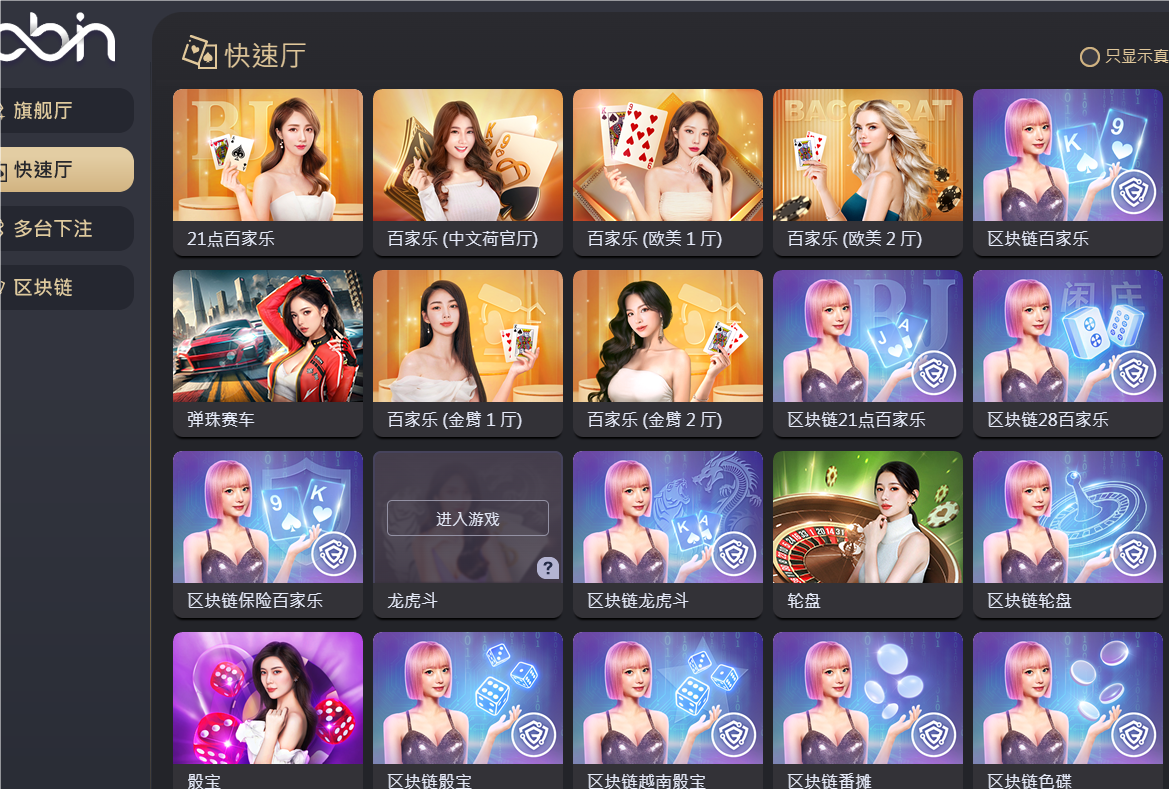
Task: Open the 区块链 sidebar category
Action: pos(60,287)
